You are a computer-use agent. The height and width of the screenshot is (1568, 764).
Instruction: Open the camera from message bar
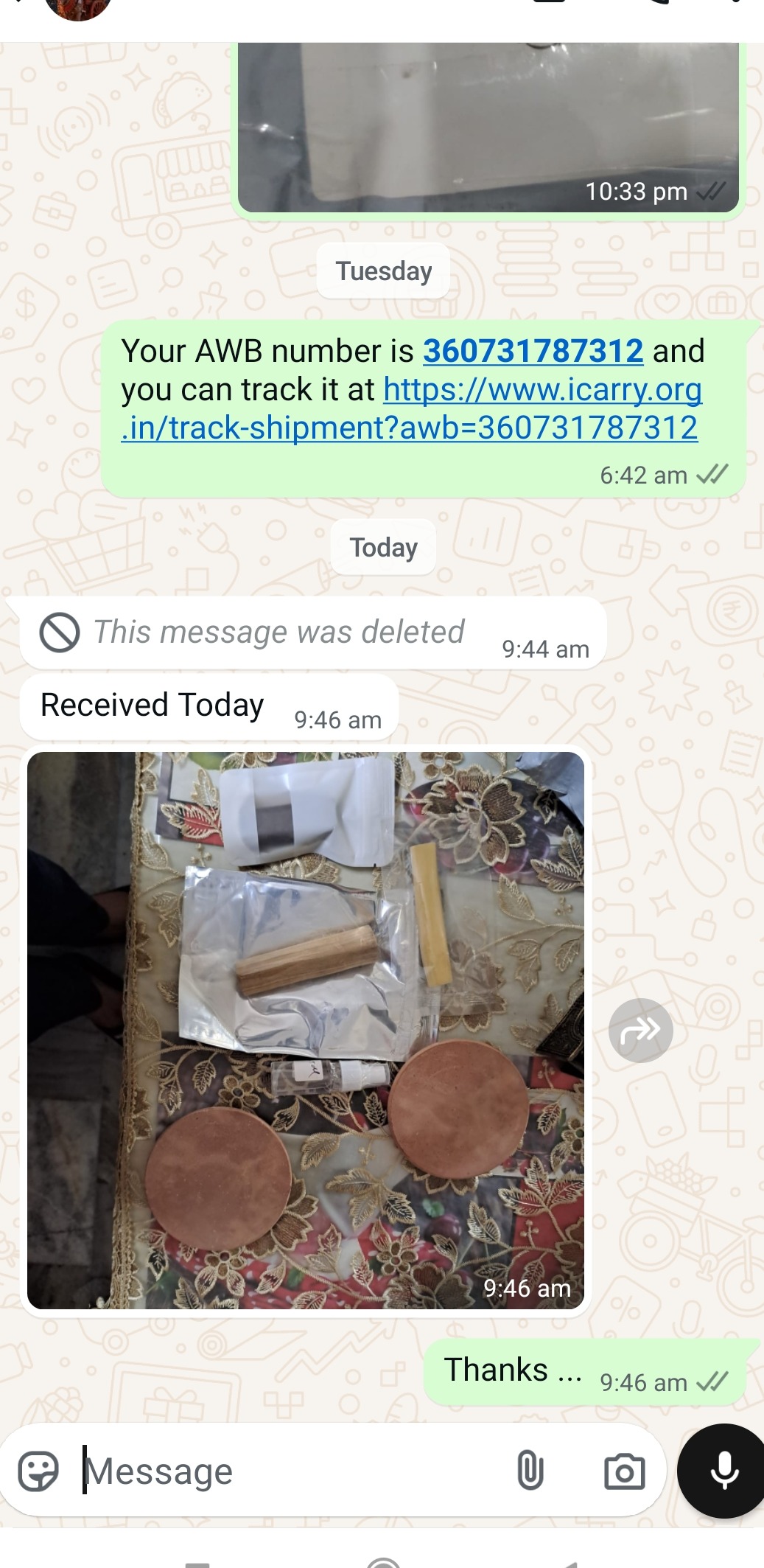point(624,1471)
